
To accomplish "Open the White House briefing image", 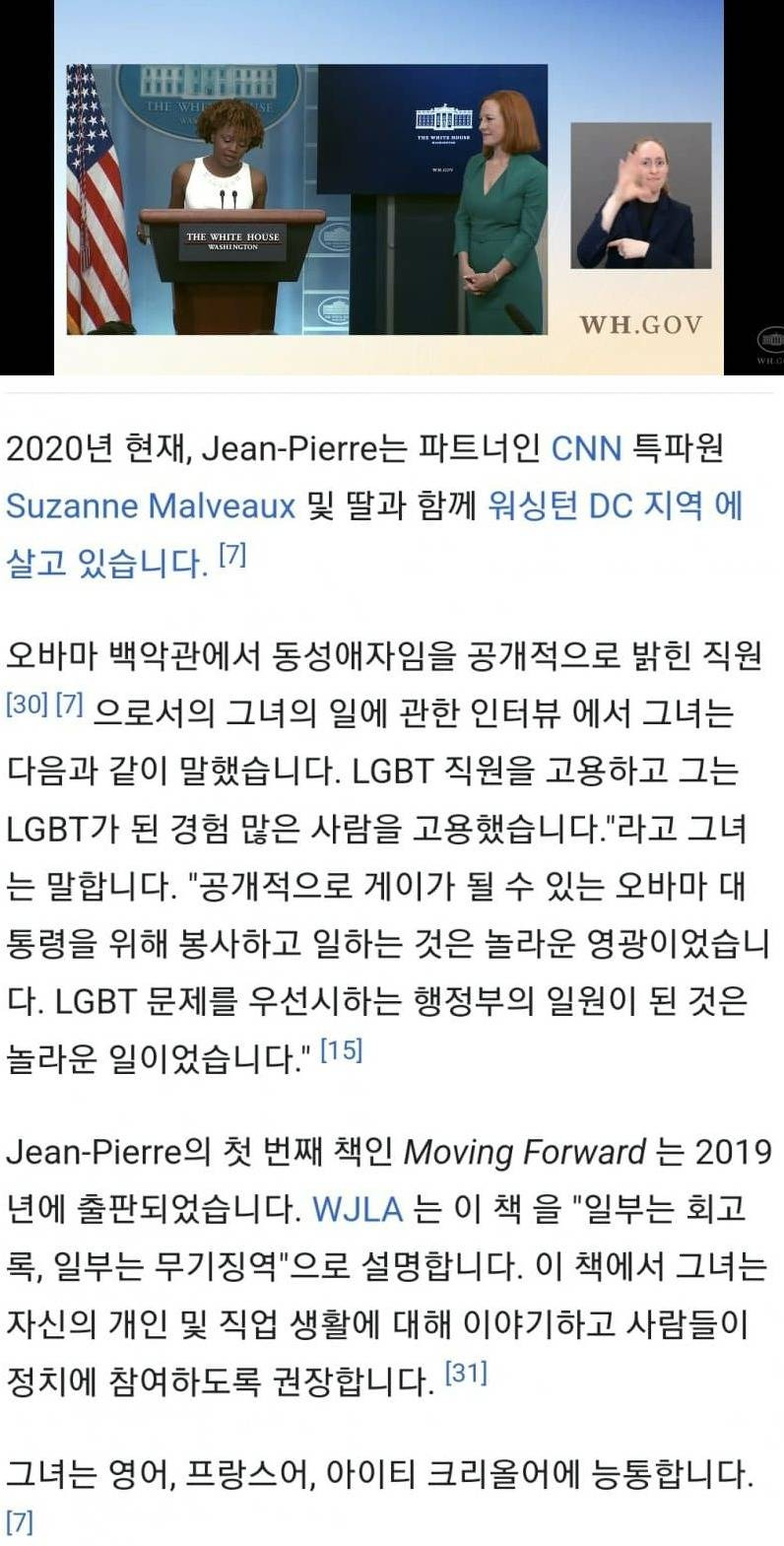I will click(x=389, y=187).
